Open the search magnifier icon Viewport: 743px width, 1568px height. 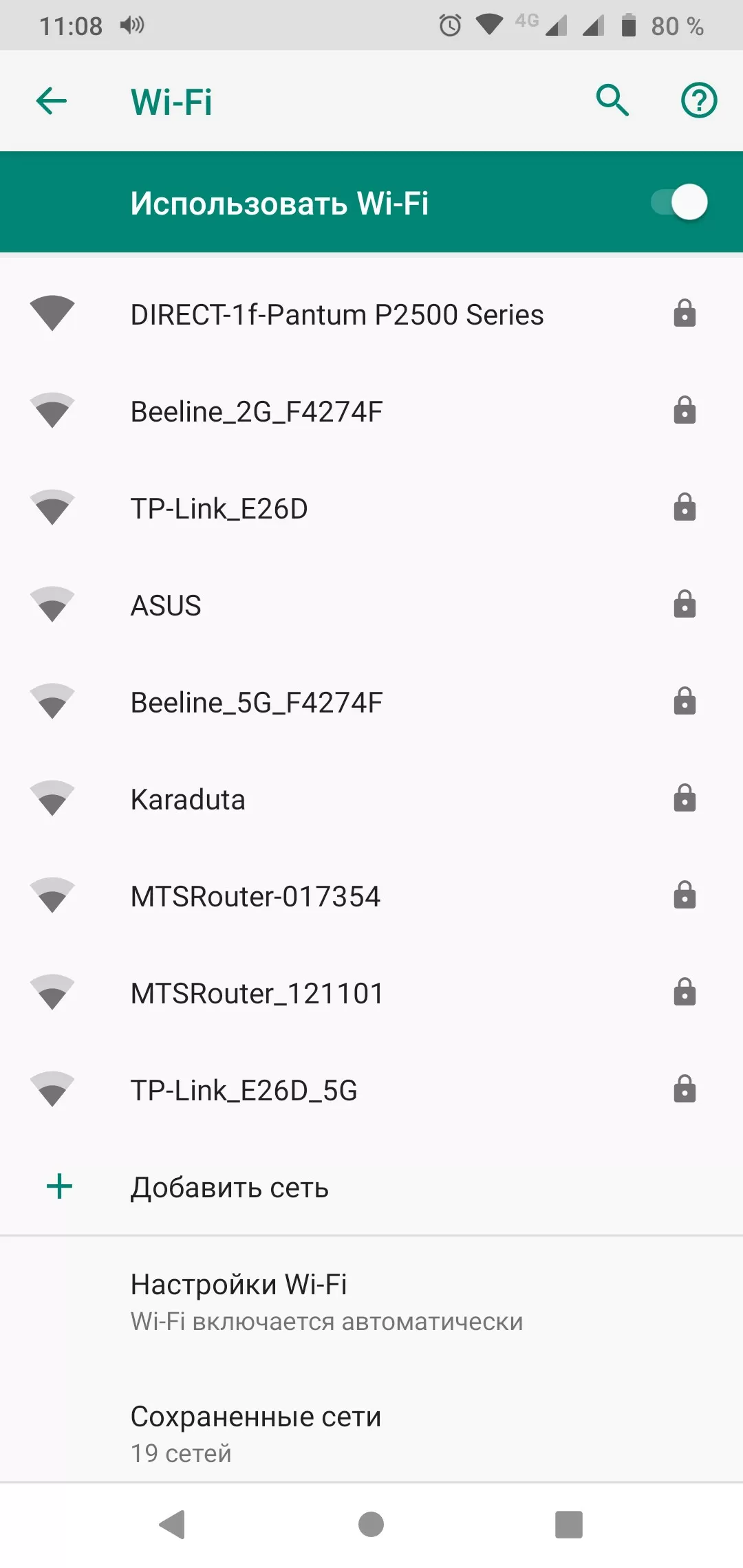(x=612, y=101)
